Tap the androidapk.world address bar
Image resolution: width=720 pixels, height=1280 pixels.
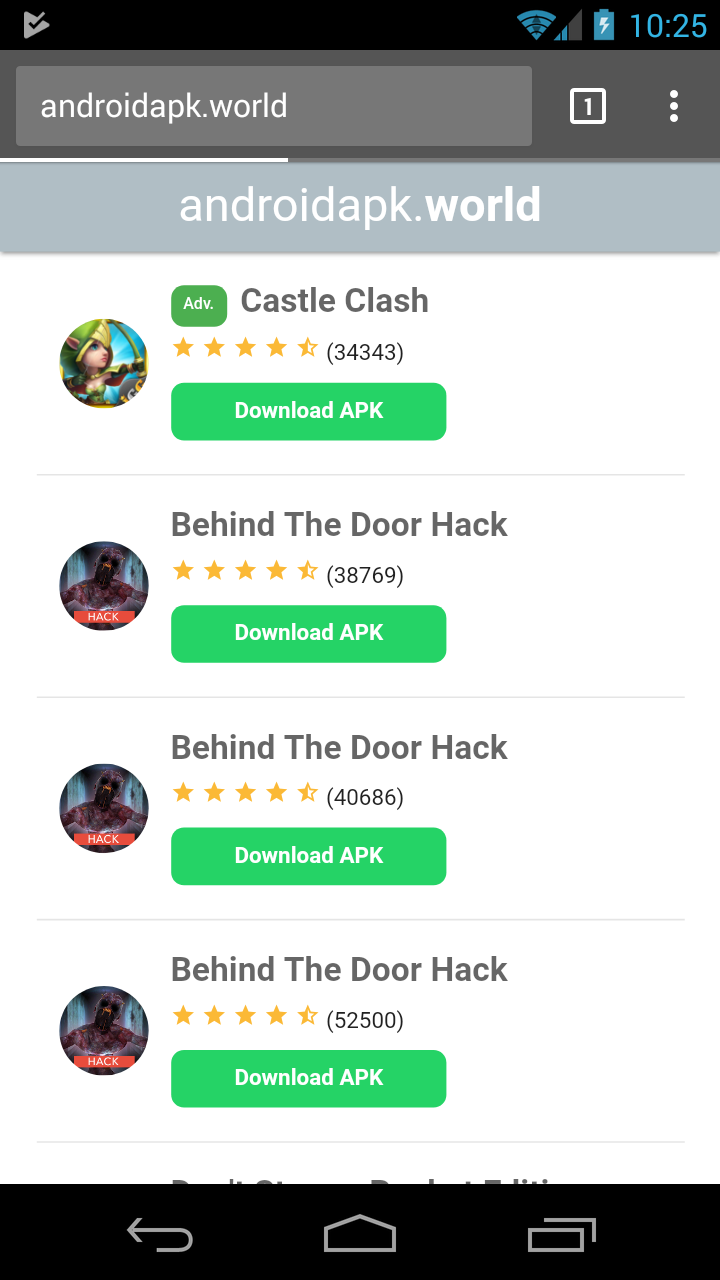pyautogui.click(x=273, y=106)
